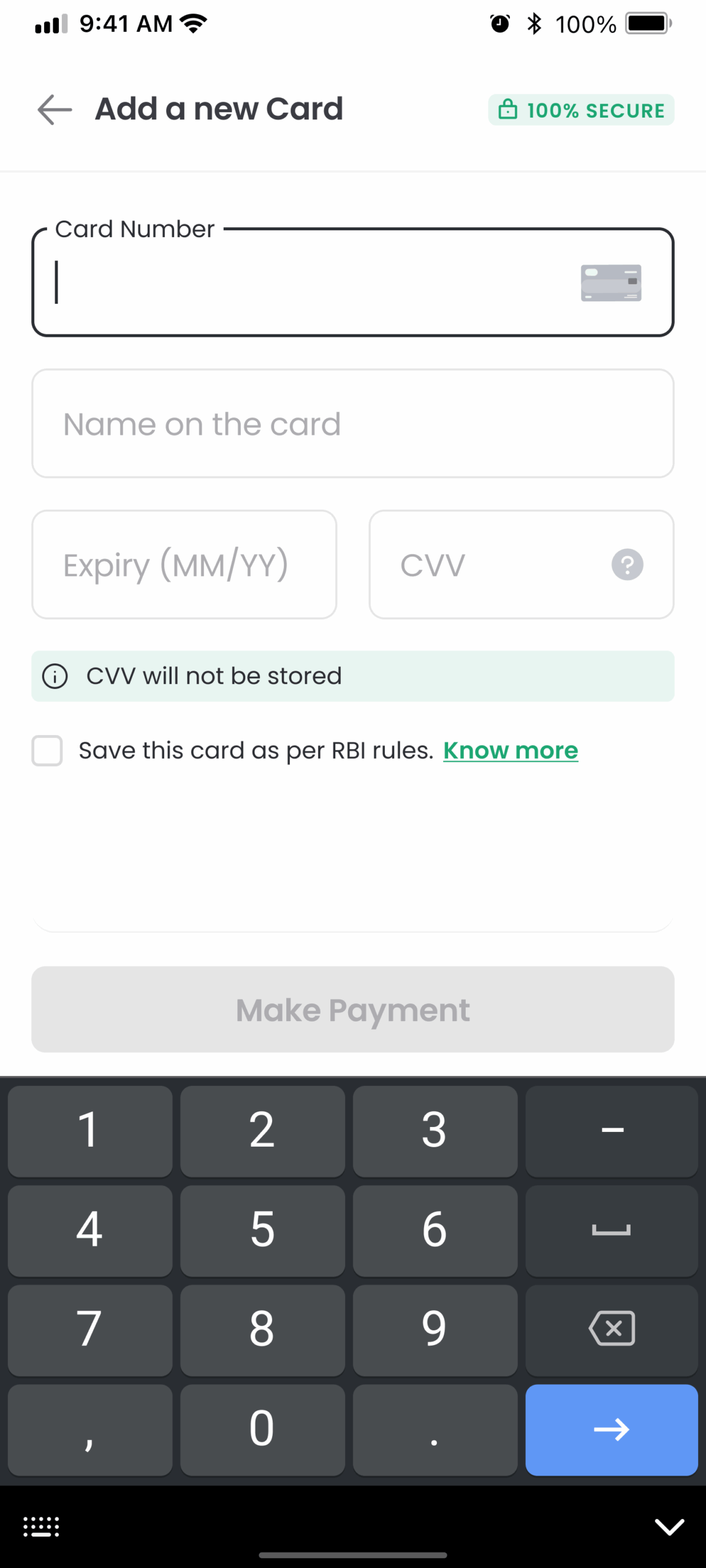
Task: Enter the Name on the card field
Action: tap(353, 424)
